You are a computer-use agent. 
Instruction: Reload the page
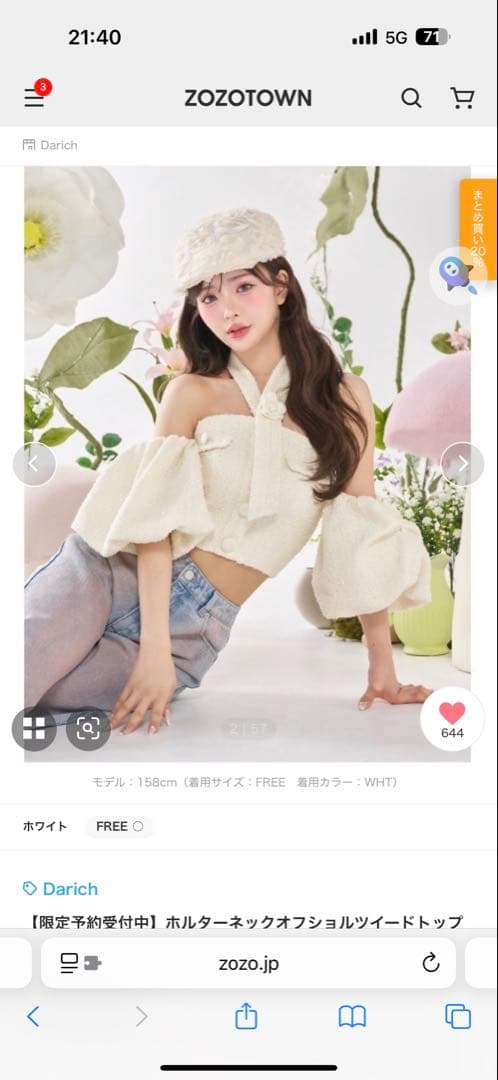pos(430,963)
